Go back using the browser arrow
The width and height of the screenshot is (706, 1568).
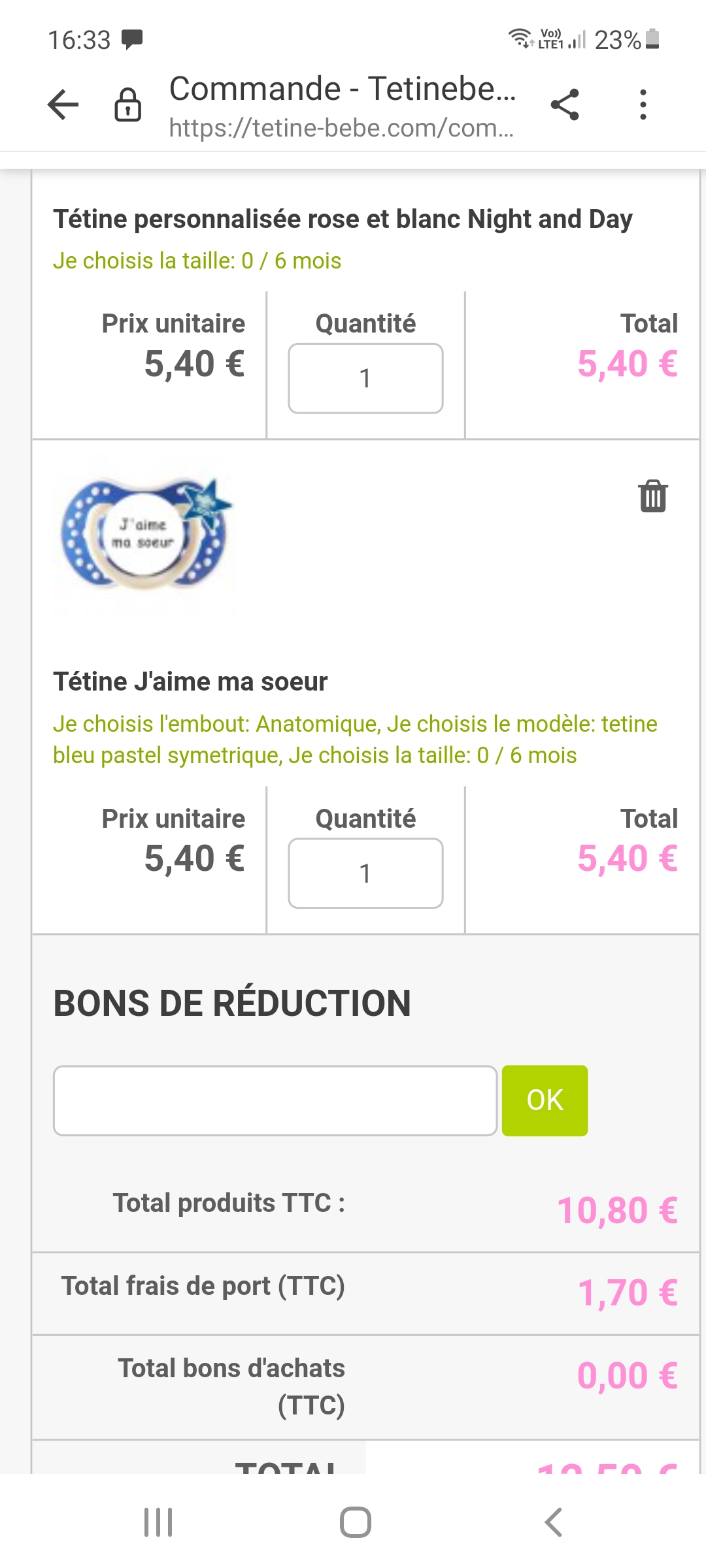63,105
